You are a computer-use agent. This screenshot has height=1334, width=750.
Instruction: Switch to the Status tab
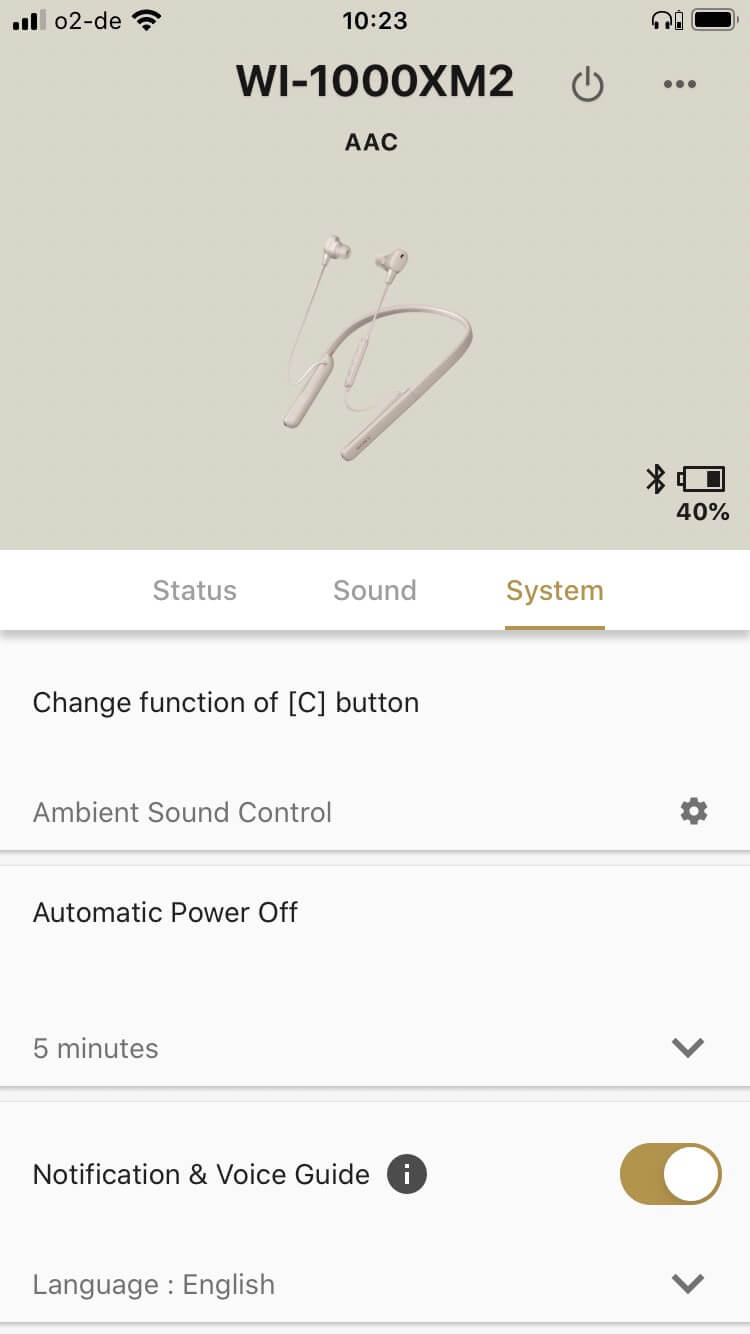pyautogui.click(x=194, y=590)
